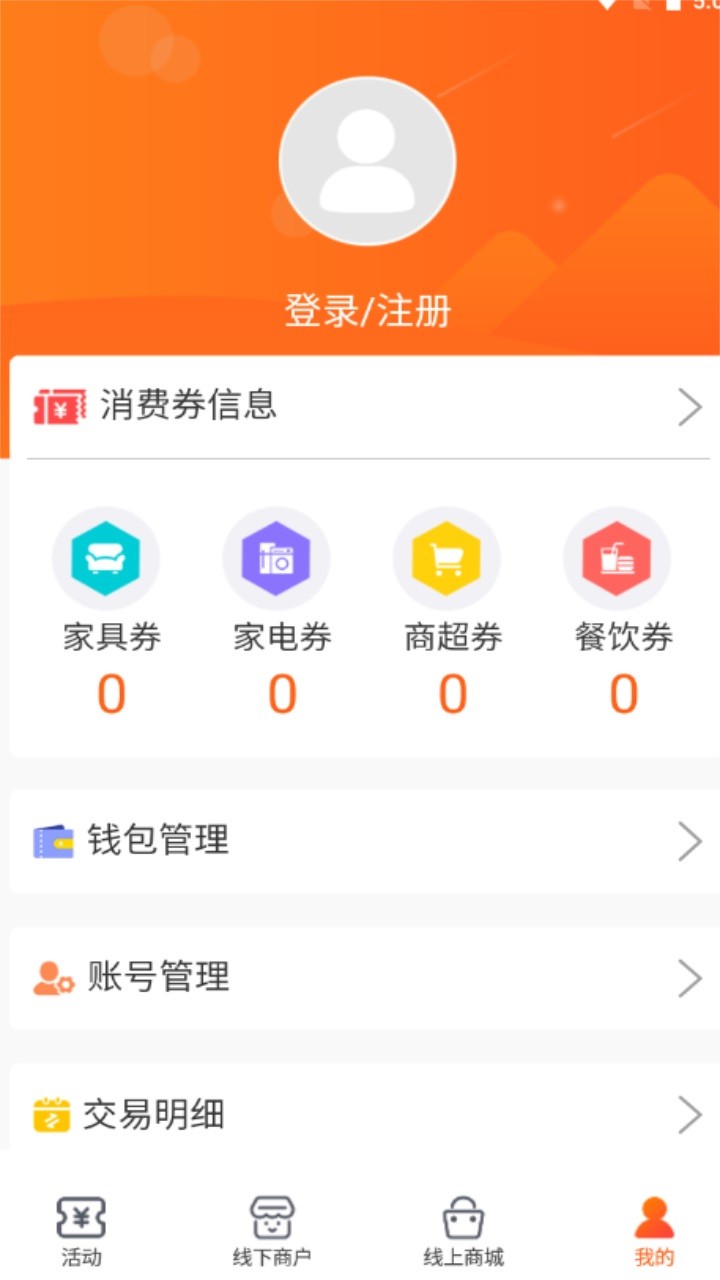Switch to the 线下商户 tab
720x1280 pixels.
[x=272, y=1232]
